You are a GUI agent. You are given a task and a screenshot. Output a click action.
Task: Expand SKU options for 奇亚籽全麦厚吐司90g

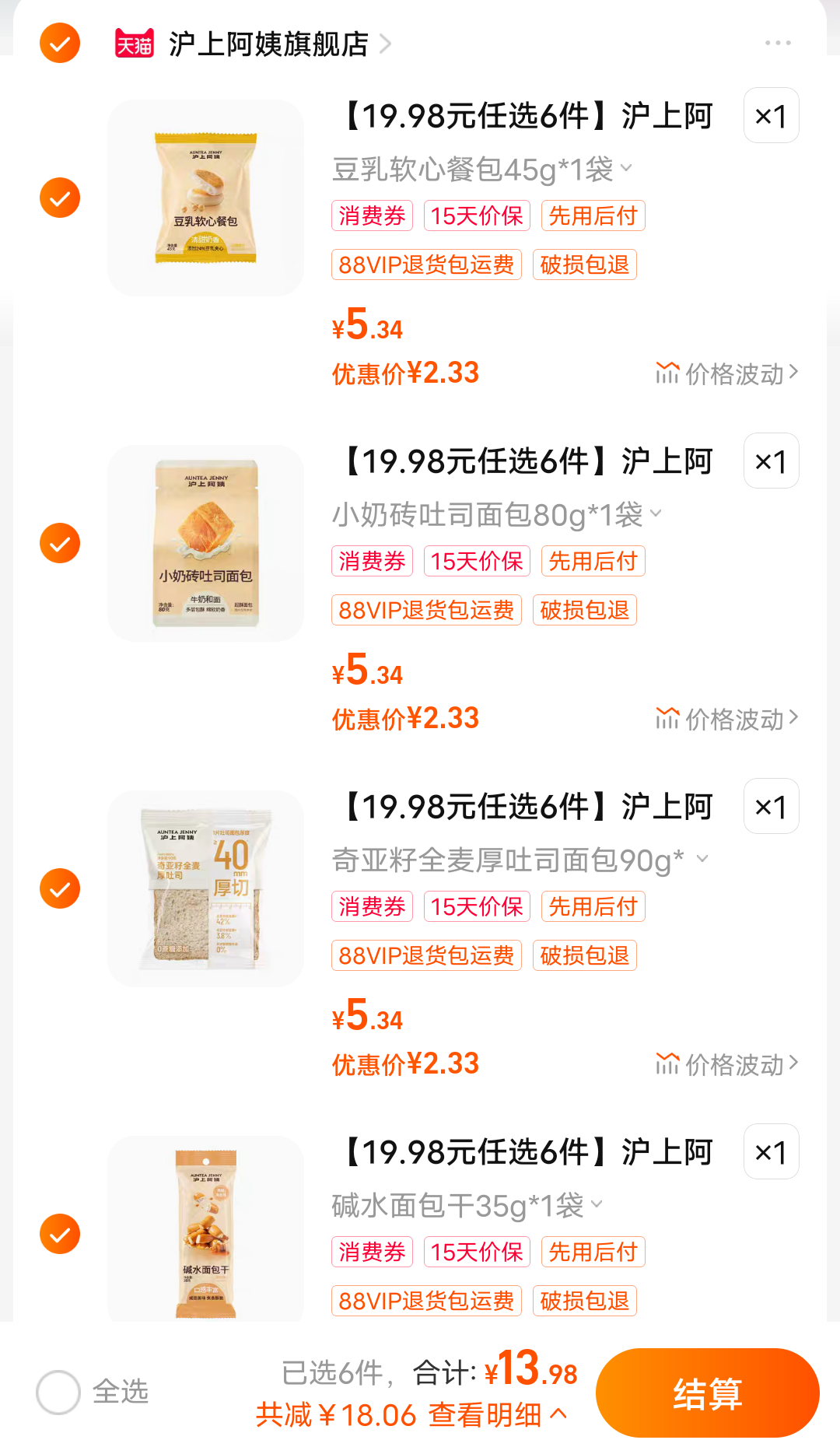(x=704, y=859)
